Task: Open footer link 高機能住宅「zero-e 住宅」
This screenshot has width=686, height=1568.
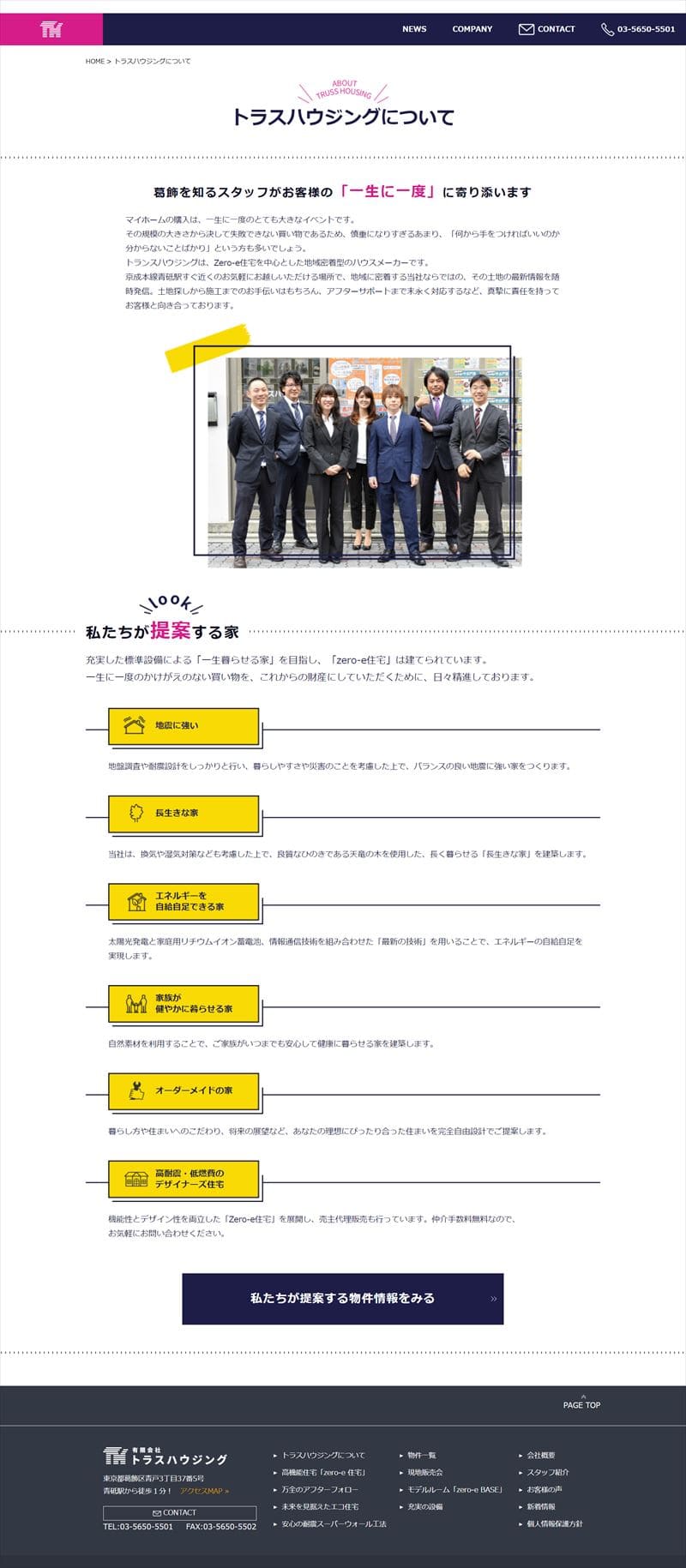Action: point(323,1472)
